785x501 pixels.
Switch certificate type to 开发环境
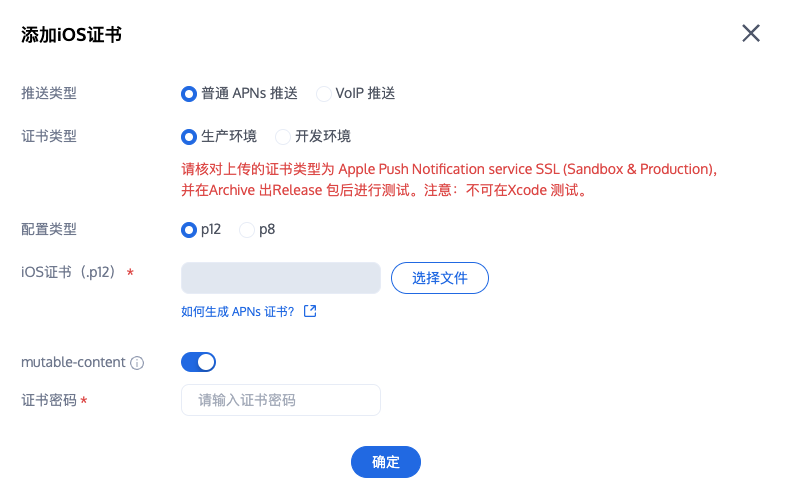283,136
